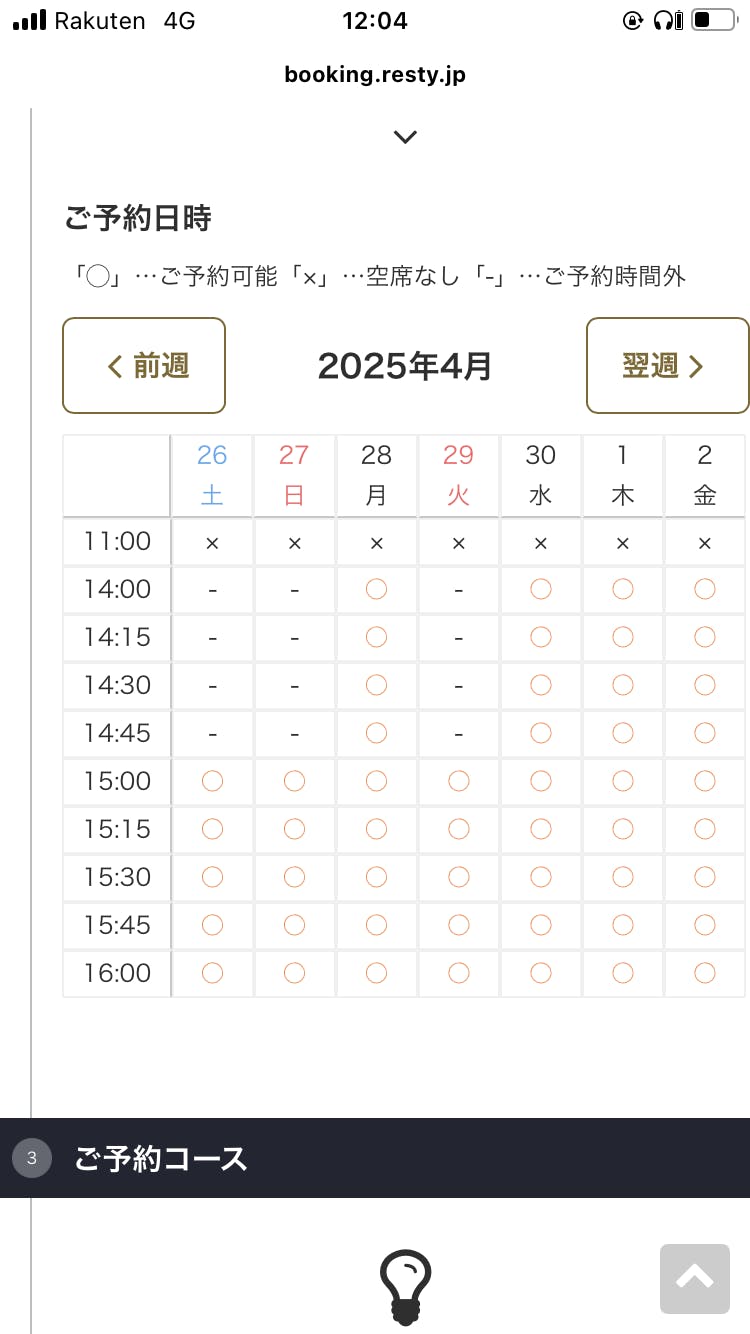The height and width of the screenshot is (1334, 750).
Task: Select 15:45 slot on Monday 28
Action: point(376,925)
